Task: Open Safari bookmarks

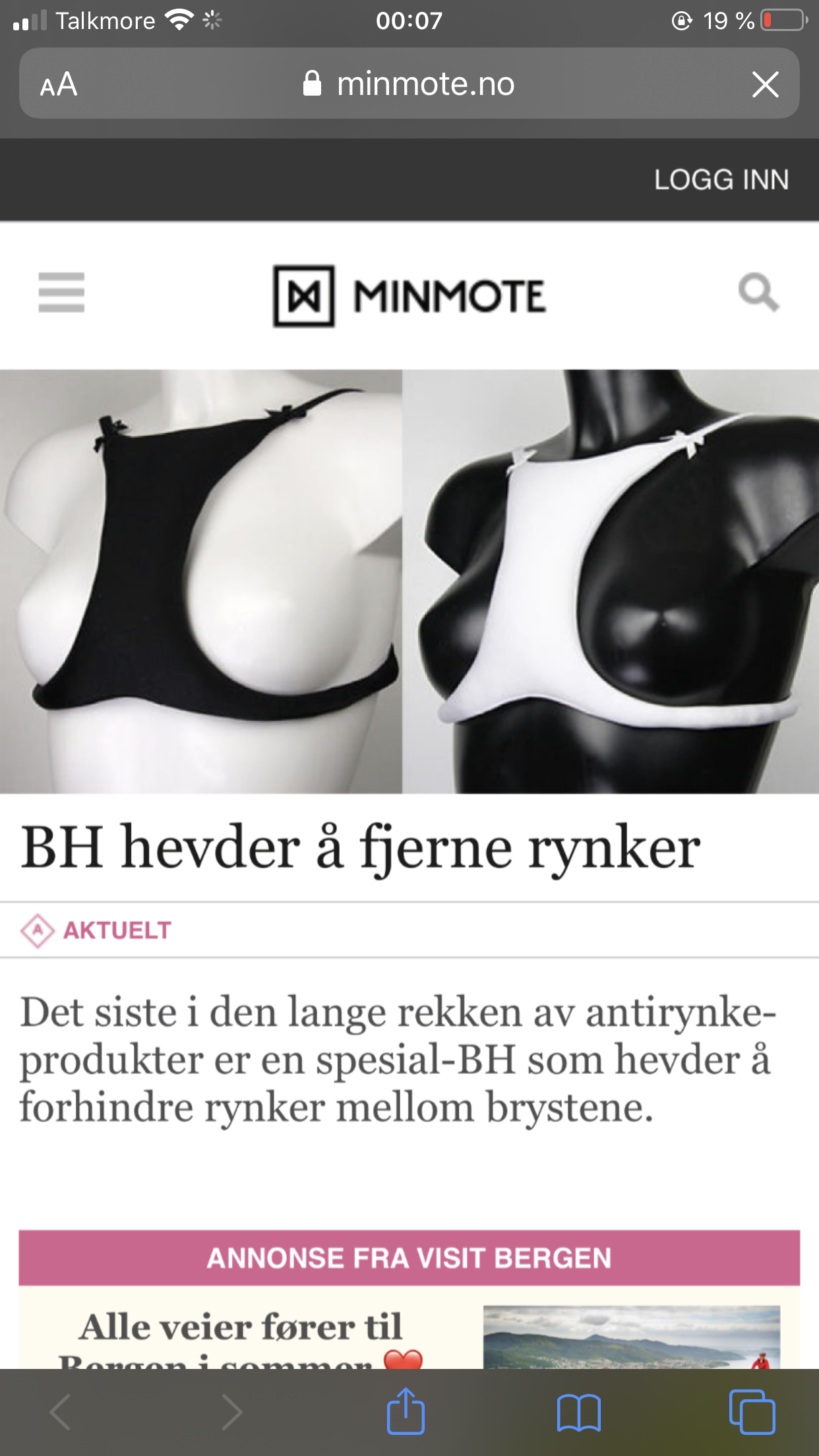Action: point(578,1412)
